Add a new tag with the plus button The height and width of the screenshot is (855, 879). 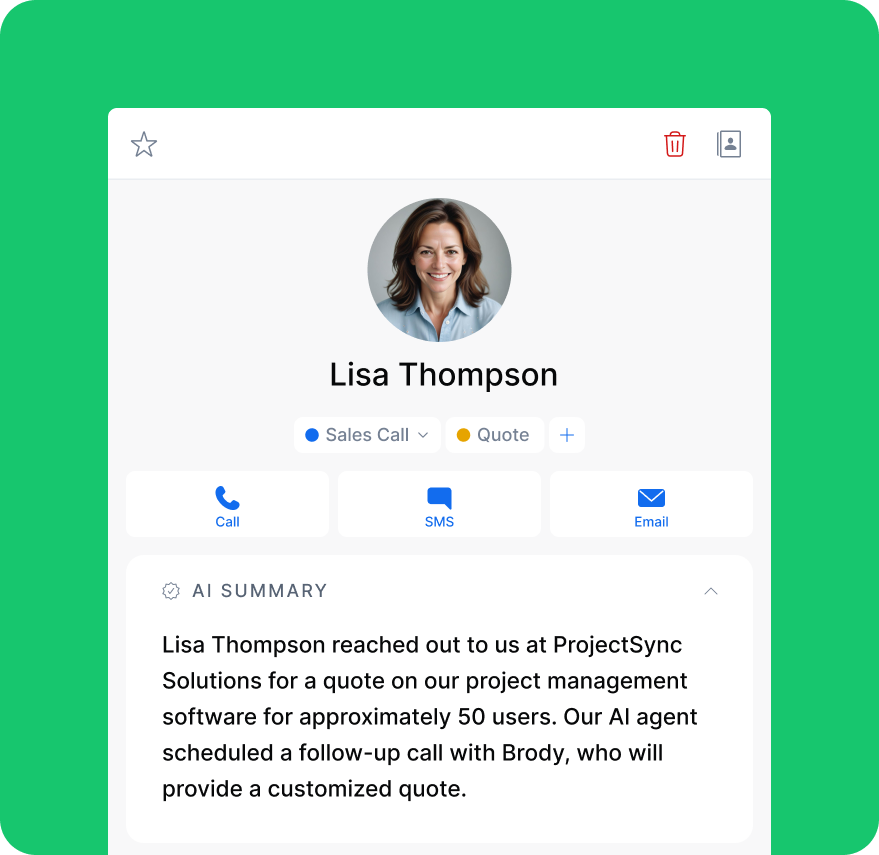click(x=567, y=435)
